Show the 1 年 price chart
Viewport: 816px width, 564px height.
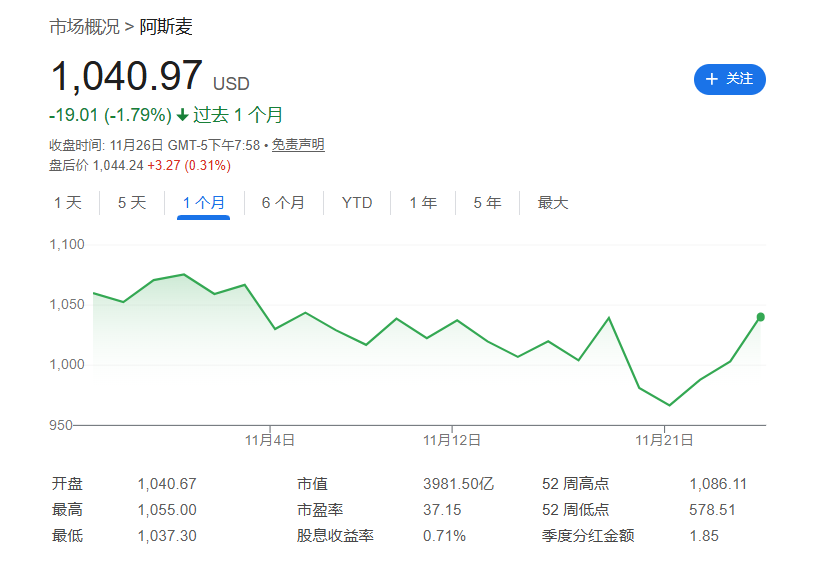423,203
